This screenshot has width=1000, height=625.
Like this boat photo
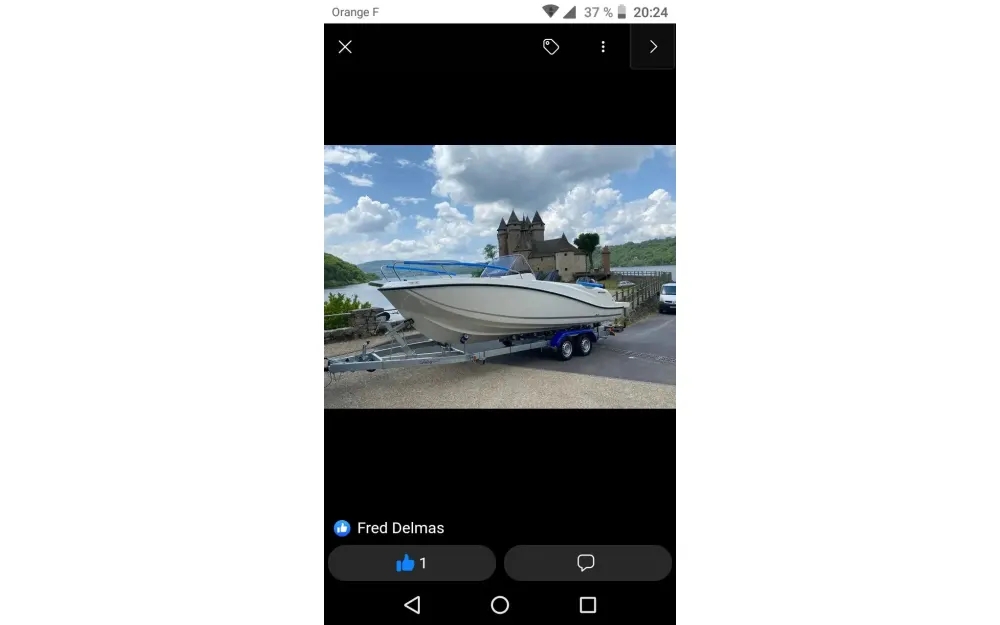(x=412, y=563)
